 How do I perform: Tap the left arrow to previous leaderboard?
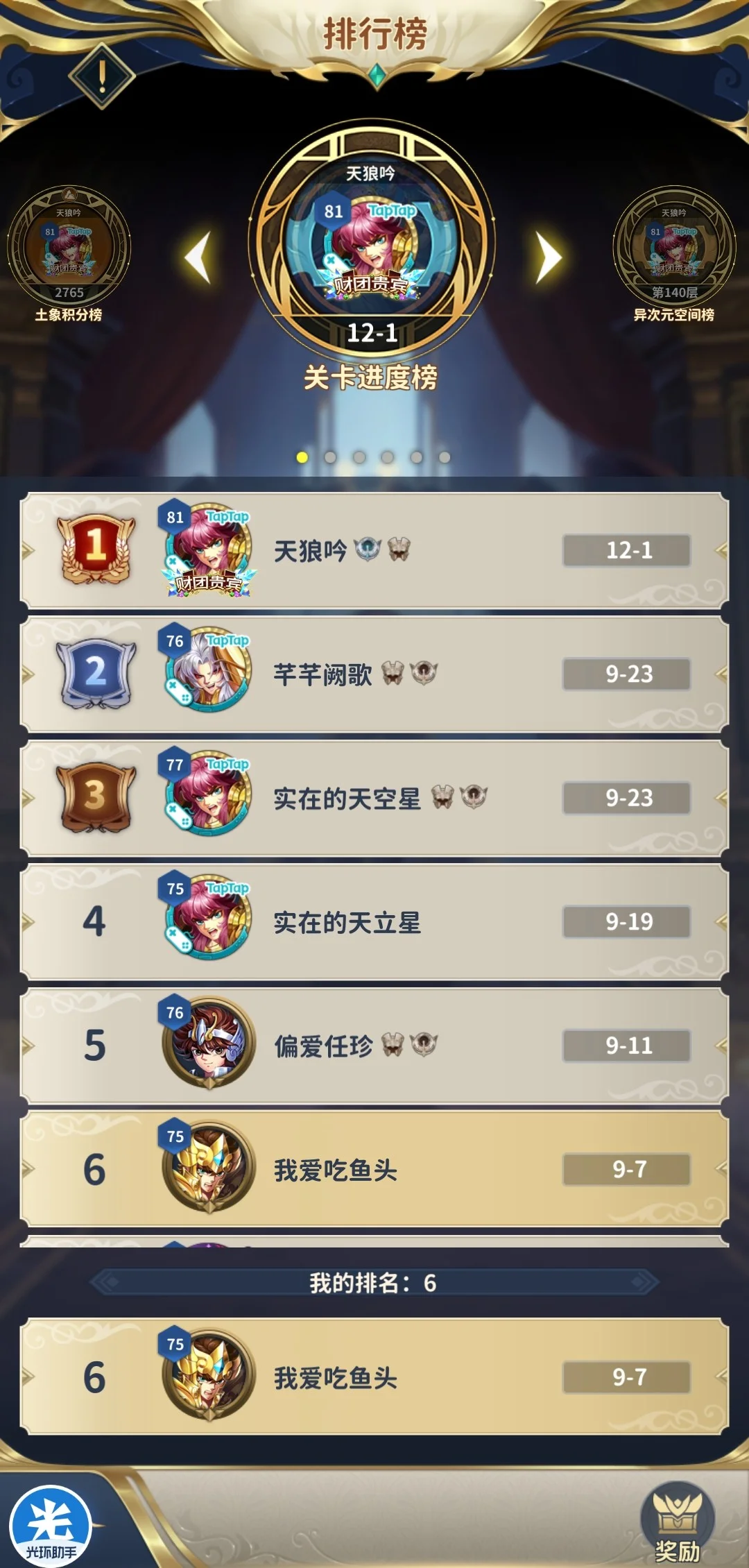pyautogui.click(x=198, y=257)
